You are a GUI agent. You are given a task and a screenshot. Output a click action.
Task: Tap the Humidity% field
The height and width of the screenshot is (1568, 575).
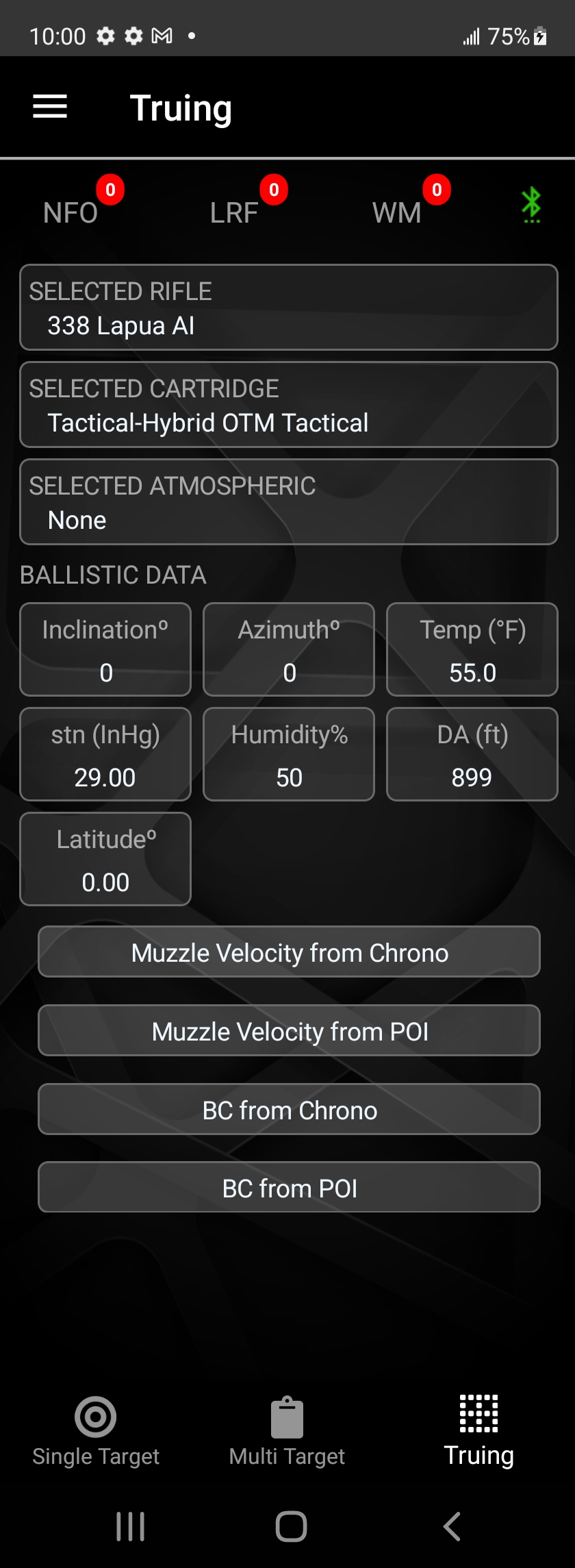pyautogui.click(x=288, y=754)
